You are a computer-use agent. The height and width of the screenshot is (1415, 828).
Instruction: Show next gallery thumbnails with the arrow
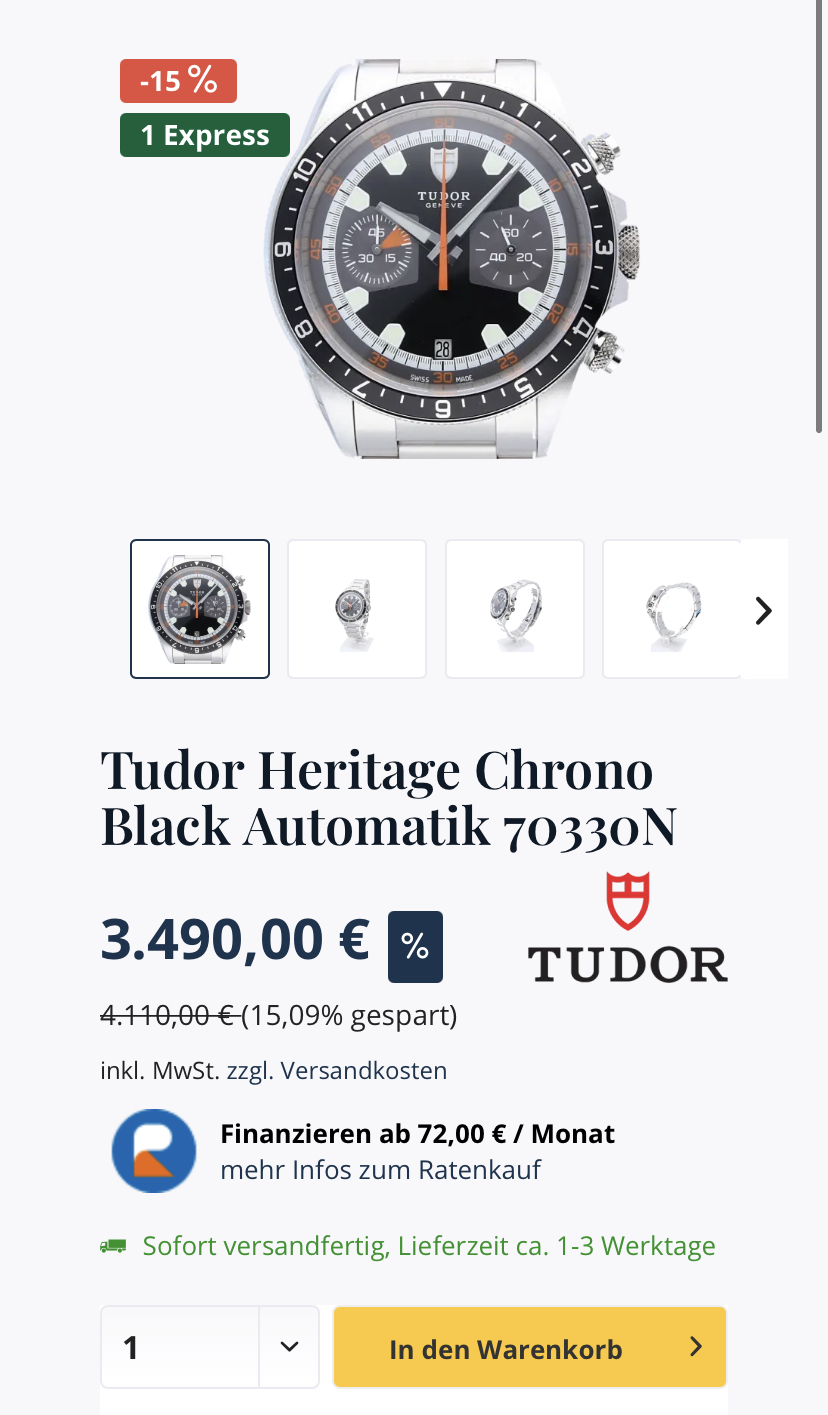click(764, 610)
